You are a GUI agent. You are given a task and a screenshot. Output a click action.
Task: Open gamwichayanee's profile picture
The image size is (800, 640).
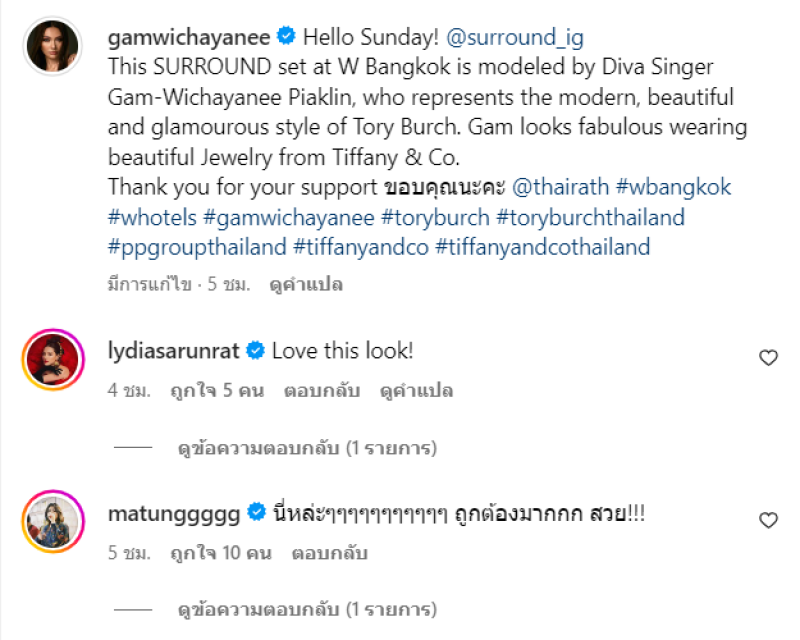tap(52, 46)
